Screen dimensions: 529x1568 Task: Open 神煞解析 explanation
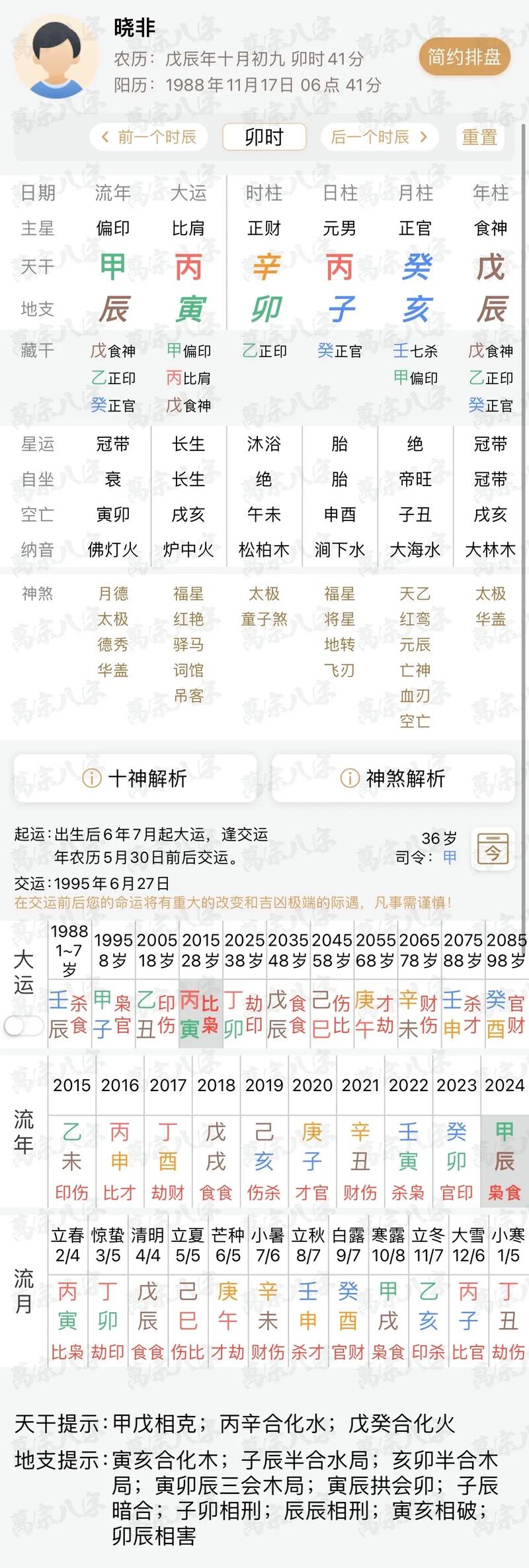[393, 778]
